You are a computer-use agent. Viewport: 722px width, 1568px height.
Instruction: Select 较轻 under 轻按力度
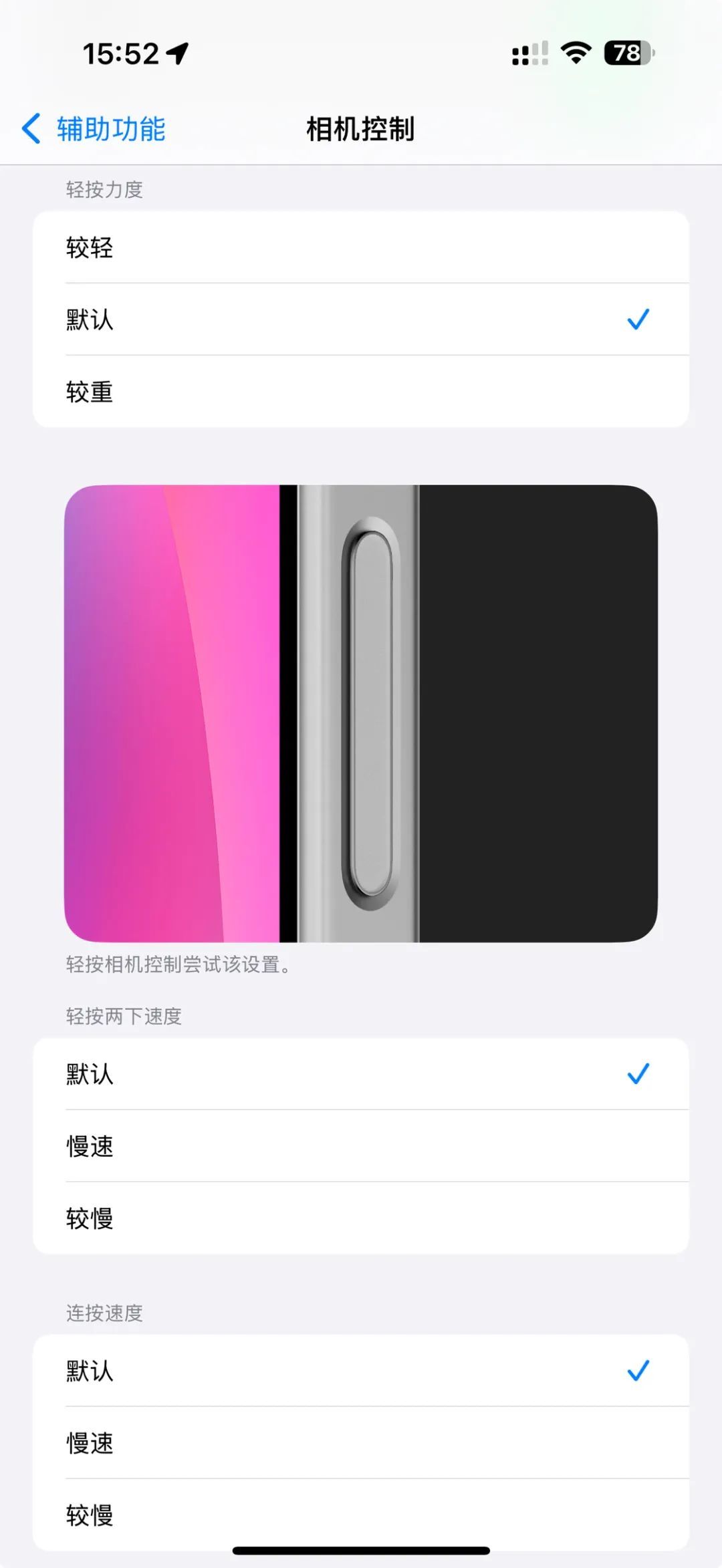coord(361,247)
